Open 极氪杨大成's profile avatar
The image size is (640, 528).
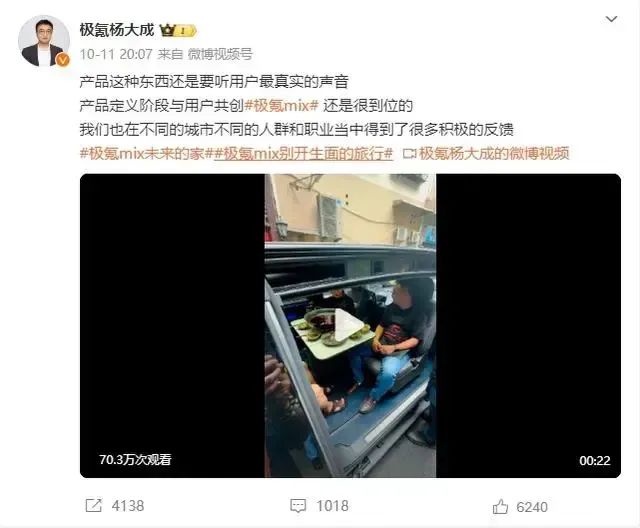point(44,41)
